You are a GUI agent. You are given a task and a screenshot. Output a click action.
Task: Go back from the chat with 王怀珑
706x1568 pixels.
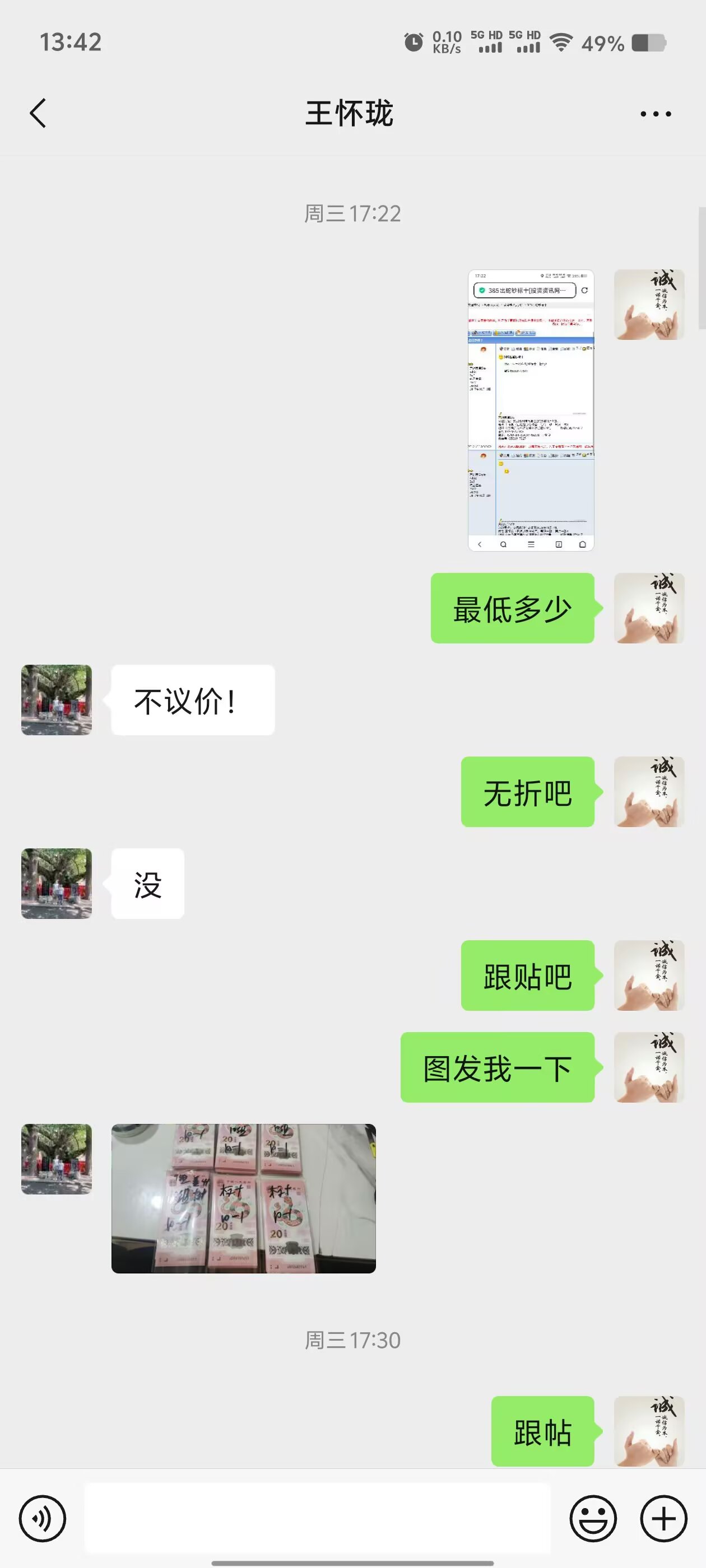(x=38, y=113)
